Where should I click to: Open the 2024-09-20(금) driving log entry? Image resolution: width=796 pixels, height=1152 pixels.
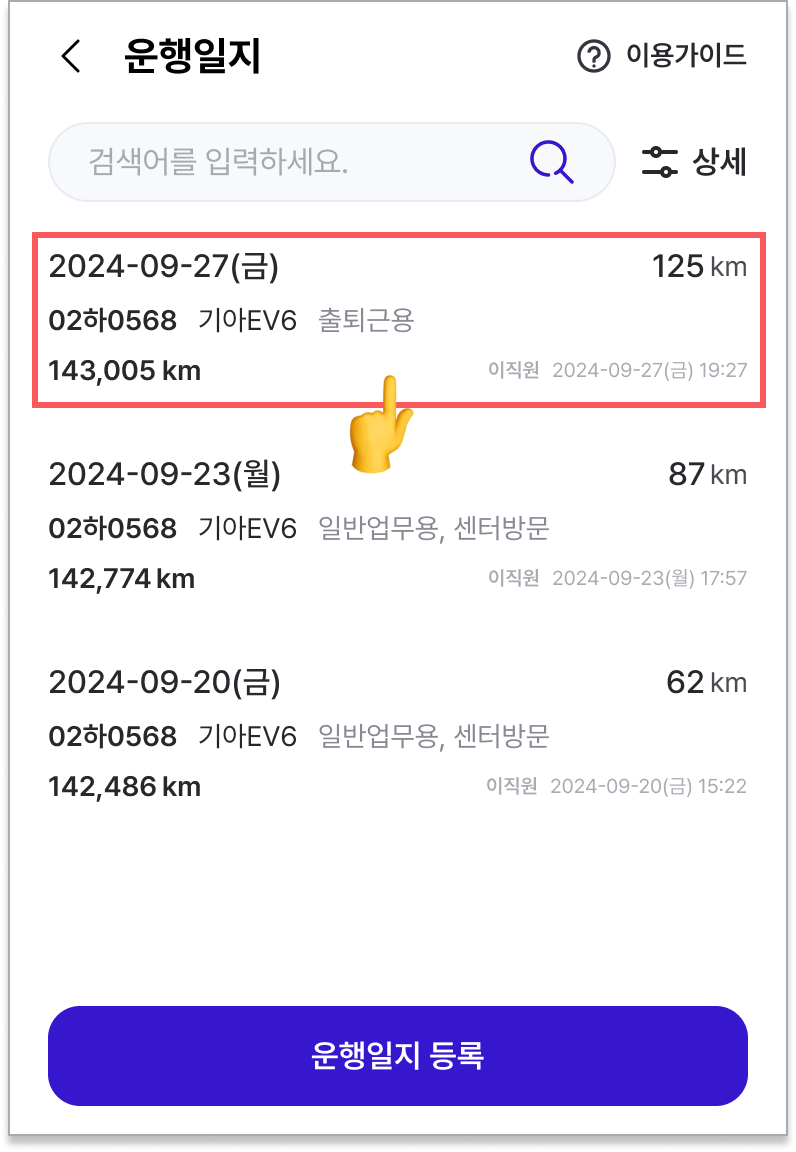coord(398,734)
